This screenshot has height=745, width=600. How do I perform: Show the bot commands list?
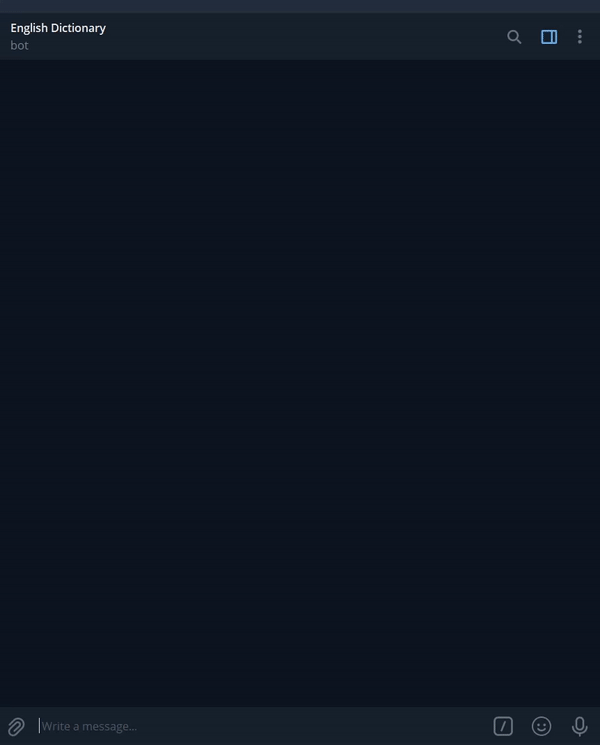pyautogui.click(x=503, y=726)
